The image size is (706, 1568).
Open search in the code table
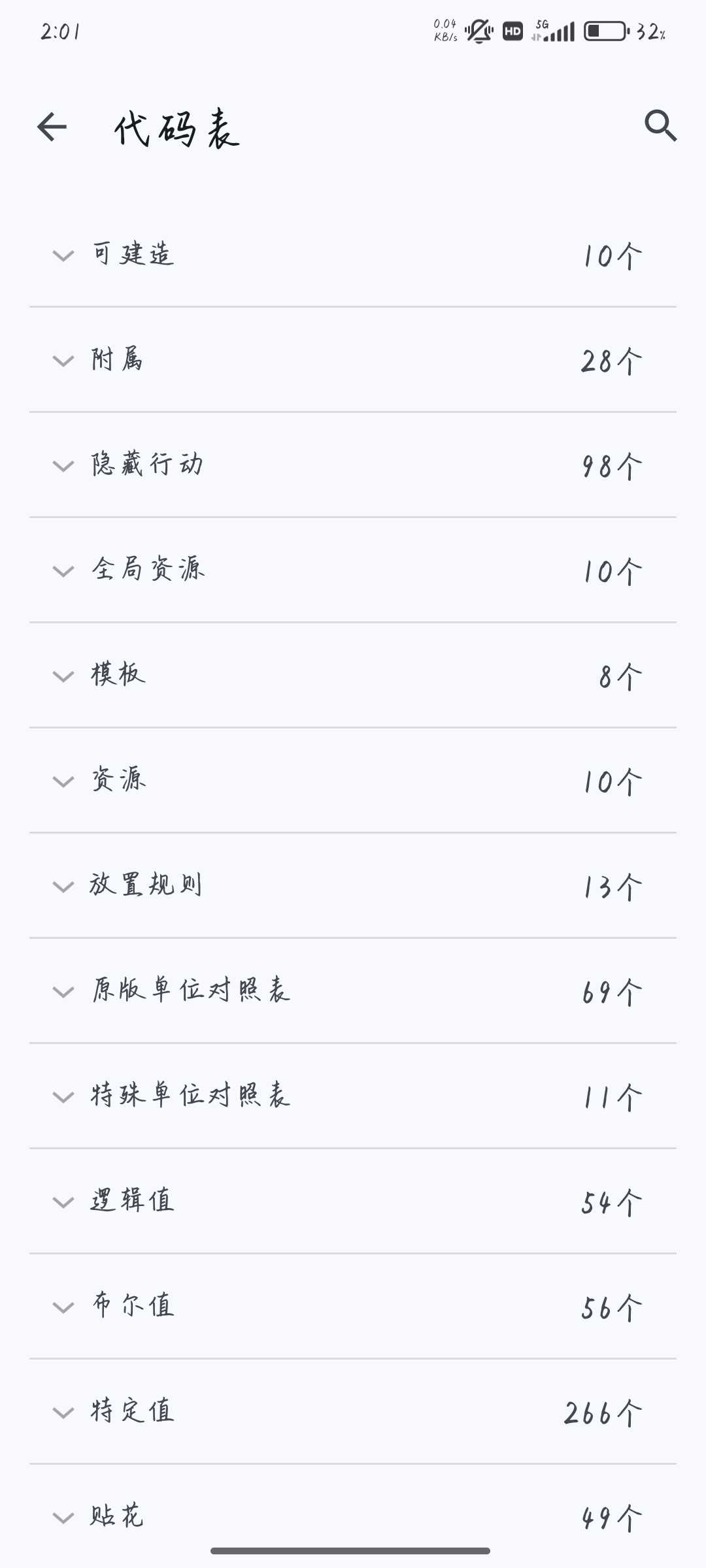[x=660, y=125]
